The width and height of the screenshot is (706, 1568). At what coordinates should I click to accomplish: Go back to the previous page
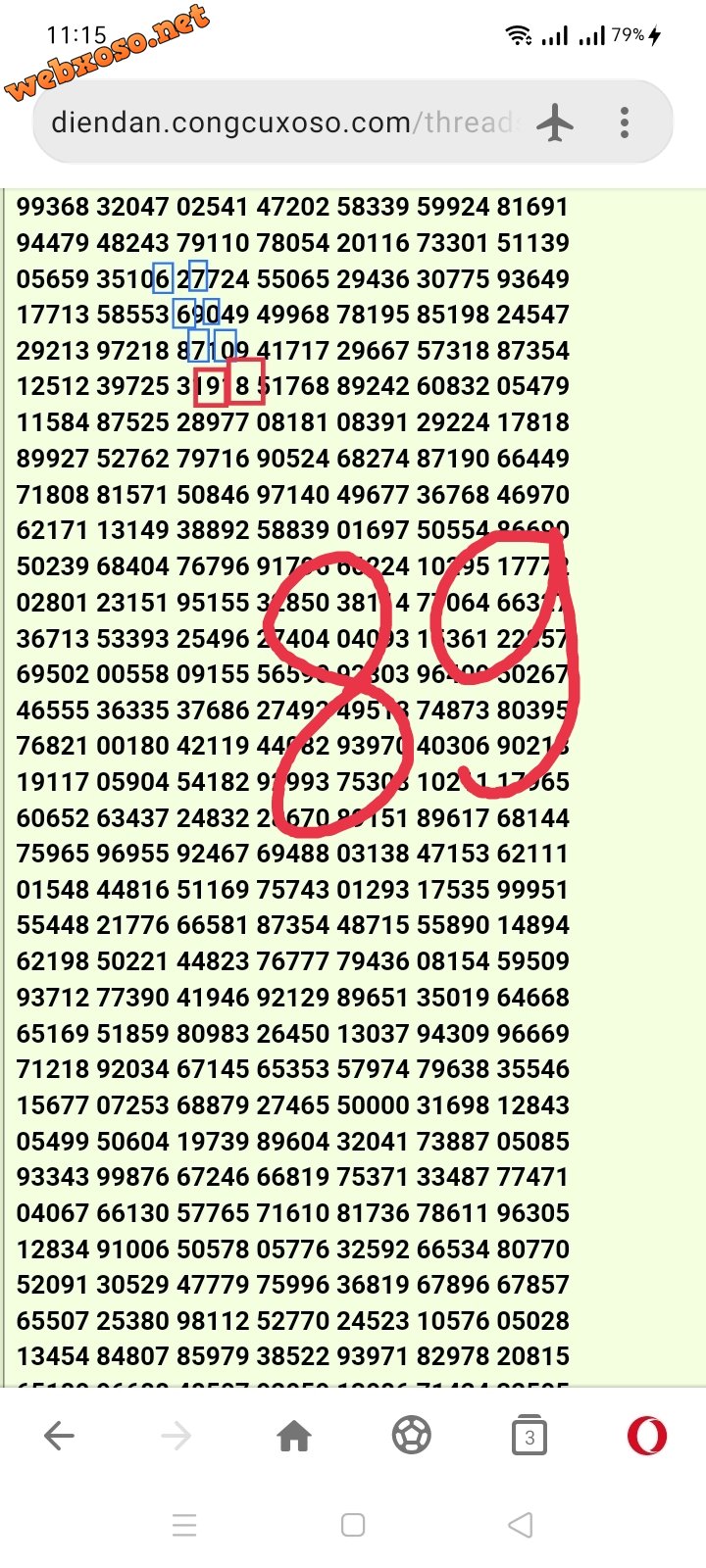pos(59,1437)
